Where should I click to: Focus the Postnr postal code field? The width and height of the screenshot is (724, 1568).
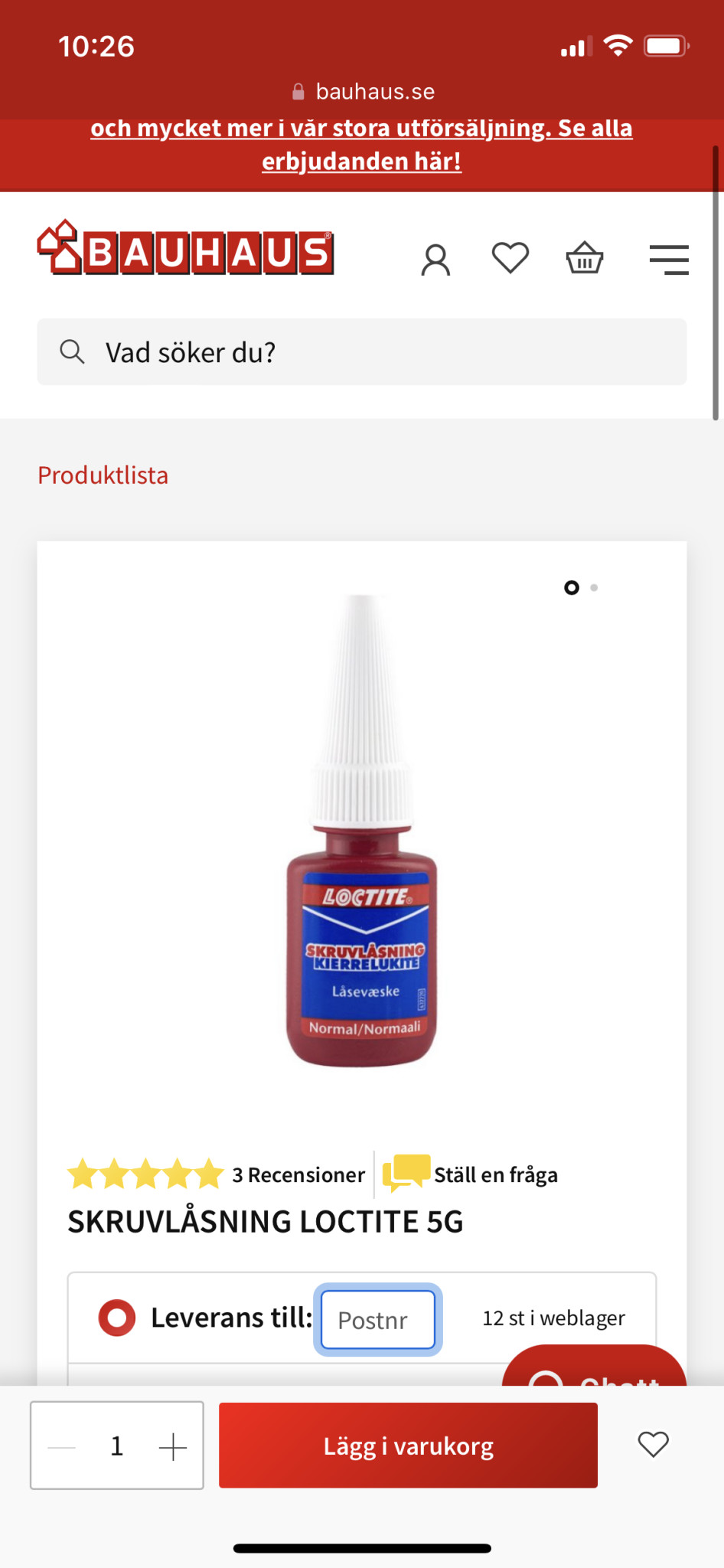(x=378, y=1319)
